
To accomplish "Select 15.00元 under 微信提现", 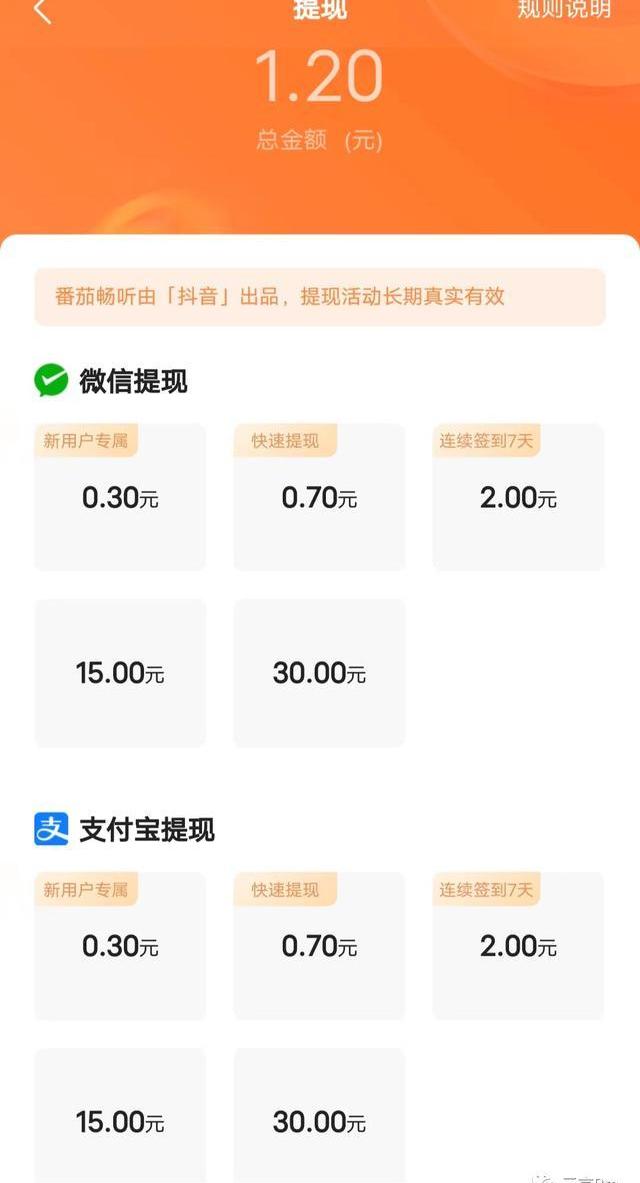I will 120,673.
